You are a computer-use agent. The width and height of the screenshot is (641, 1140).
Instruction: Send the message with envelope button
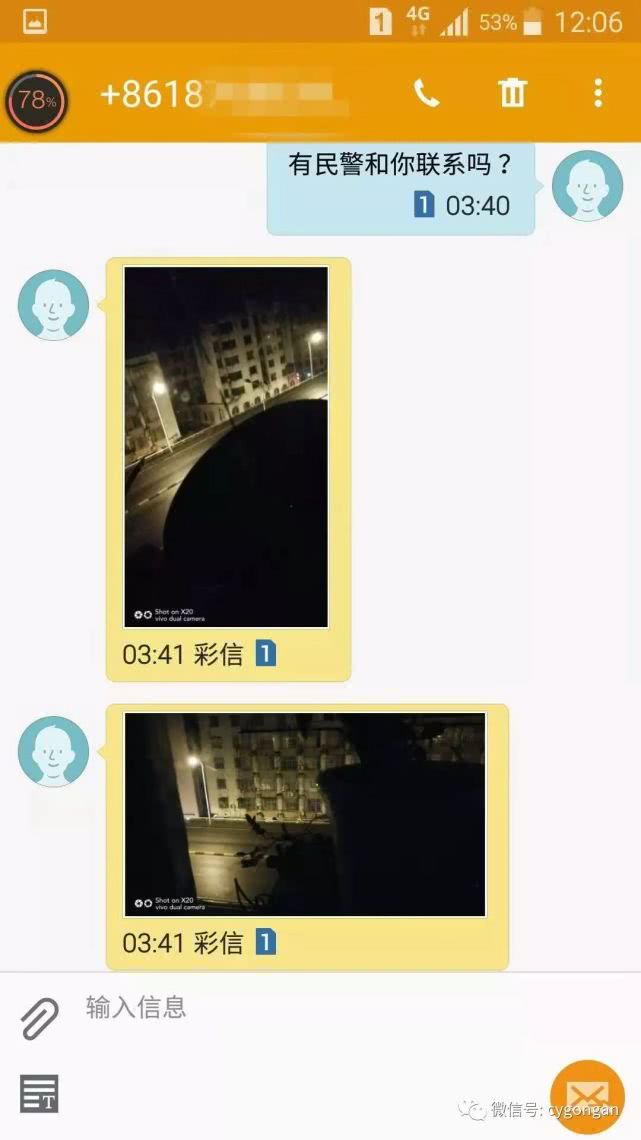coord(587,1096)
